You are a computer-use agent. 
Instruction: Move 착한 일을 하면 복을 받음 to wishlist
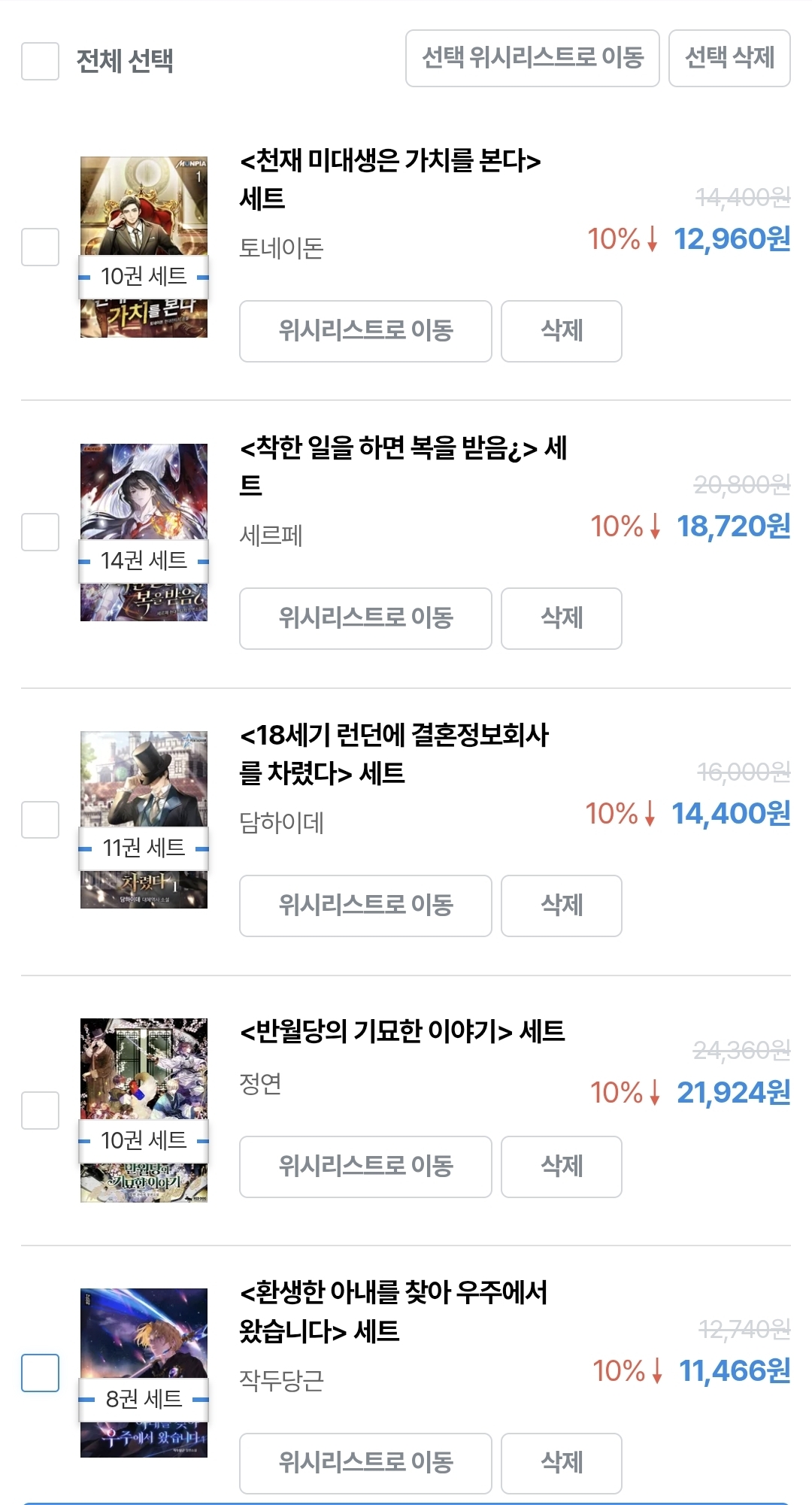pyautogui.click(x=365, y=618)
